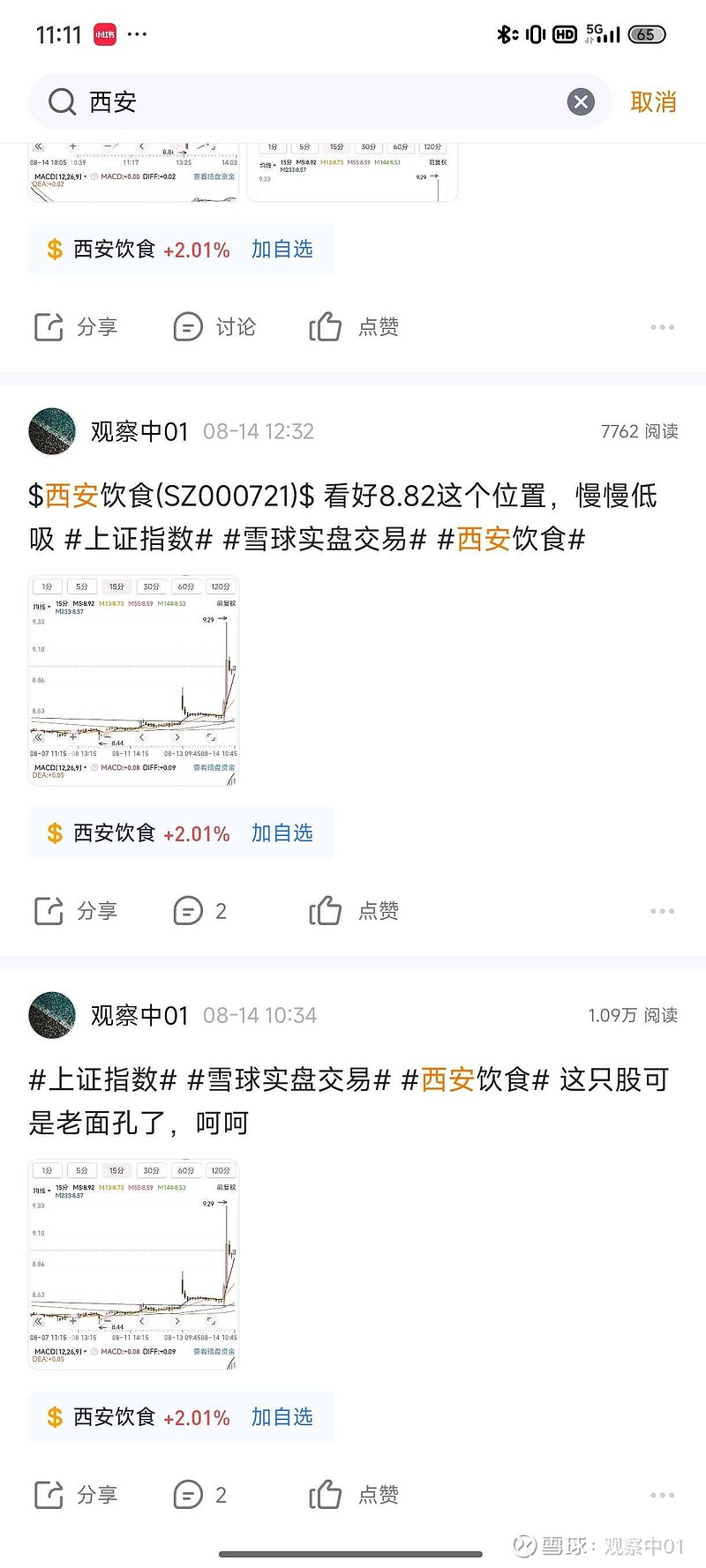Screen dimensions: 706x1568
Task: Open the overflow menu of the 12:32 post
Action: (x=662, y=911)
